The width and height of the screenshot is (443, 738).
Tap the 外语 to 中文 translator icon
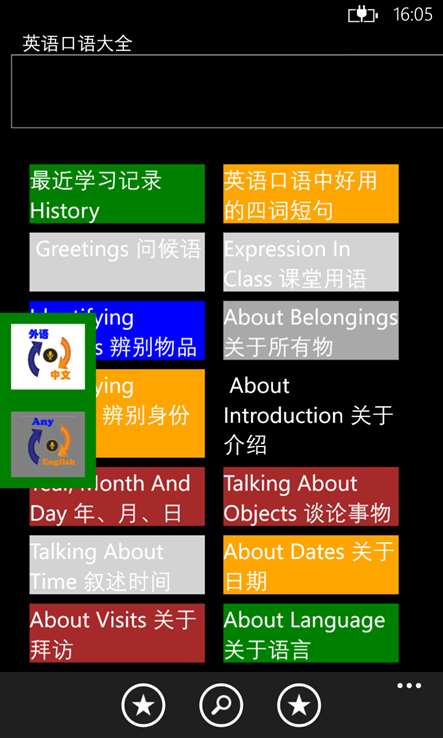click(48, 356)
